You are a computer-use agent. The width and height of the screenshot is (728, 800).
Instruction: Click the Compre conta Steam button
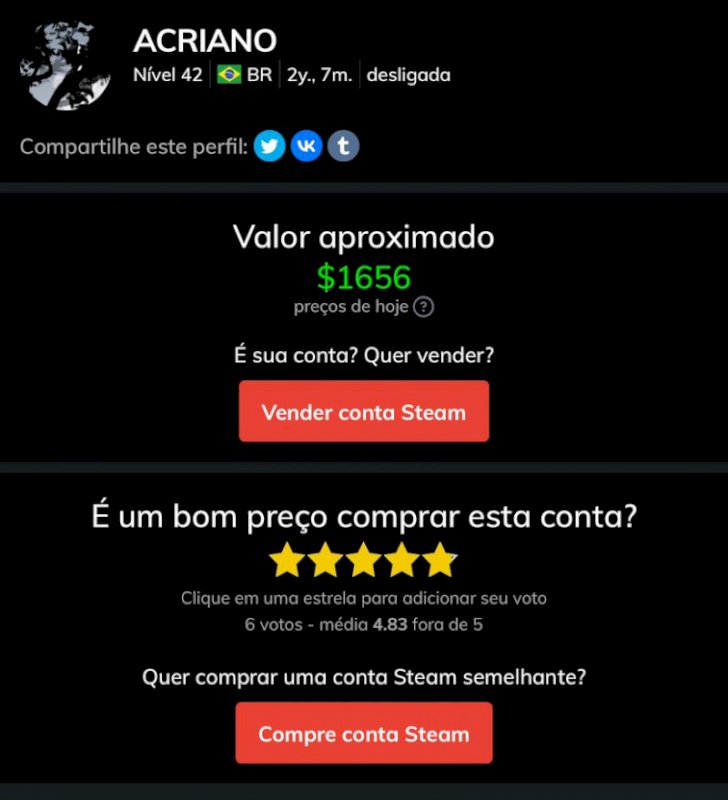[363, 733]
